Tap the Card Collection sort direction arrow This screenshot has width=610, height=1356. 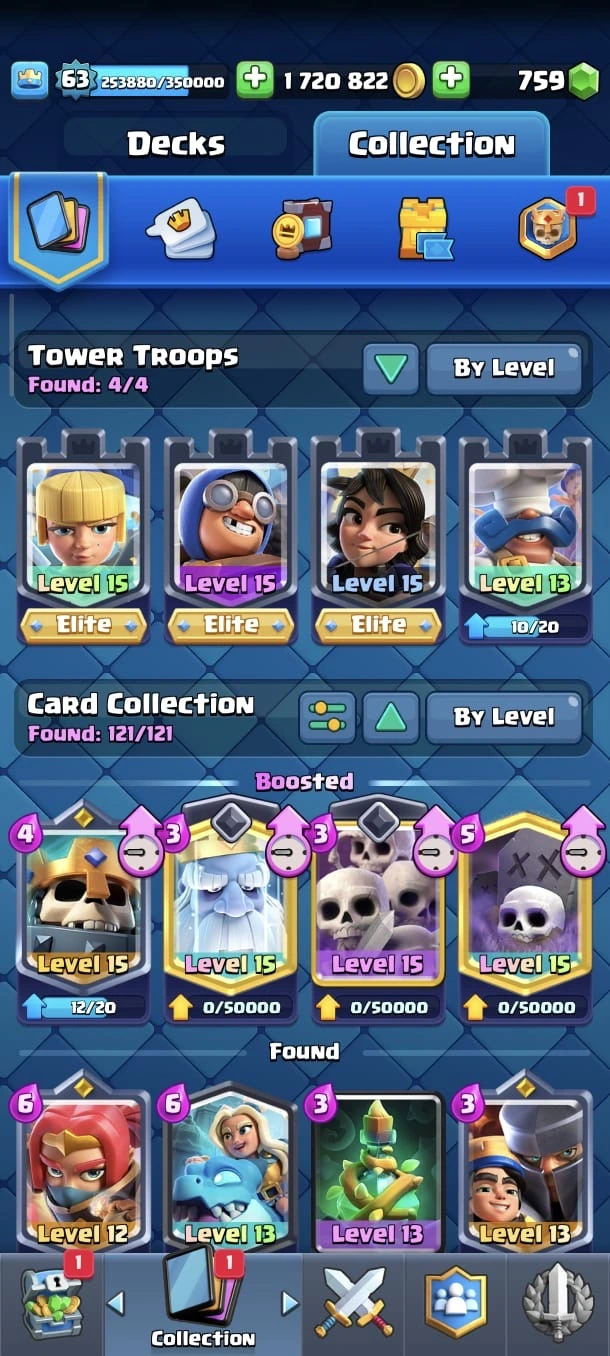point(390,717)
